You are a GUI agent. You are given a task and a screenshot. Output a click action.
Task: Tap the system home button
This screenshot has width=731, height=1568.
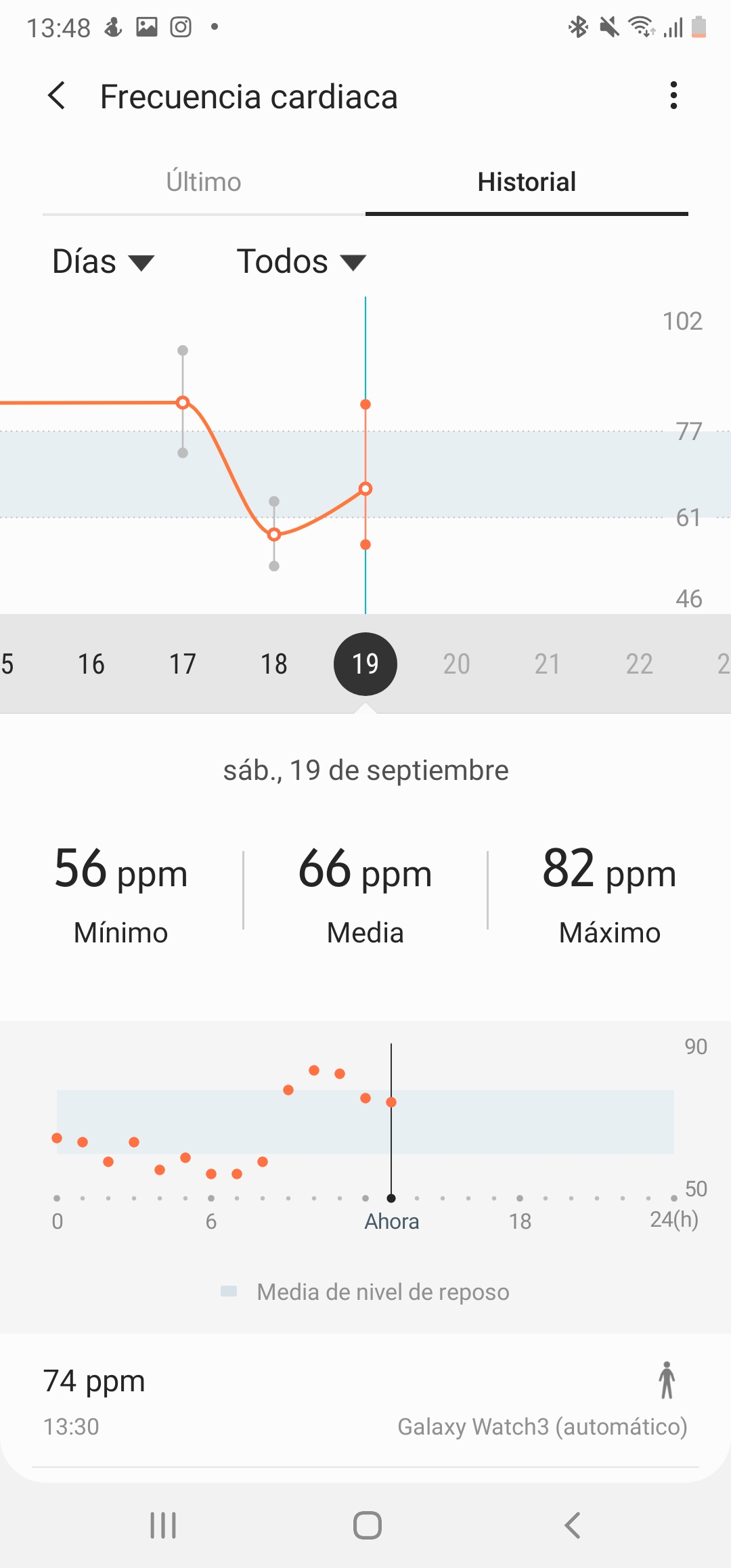tap(368, 1525)
